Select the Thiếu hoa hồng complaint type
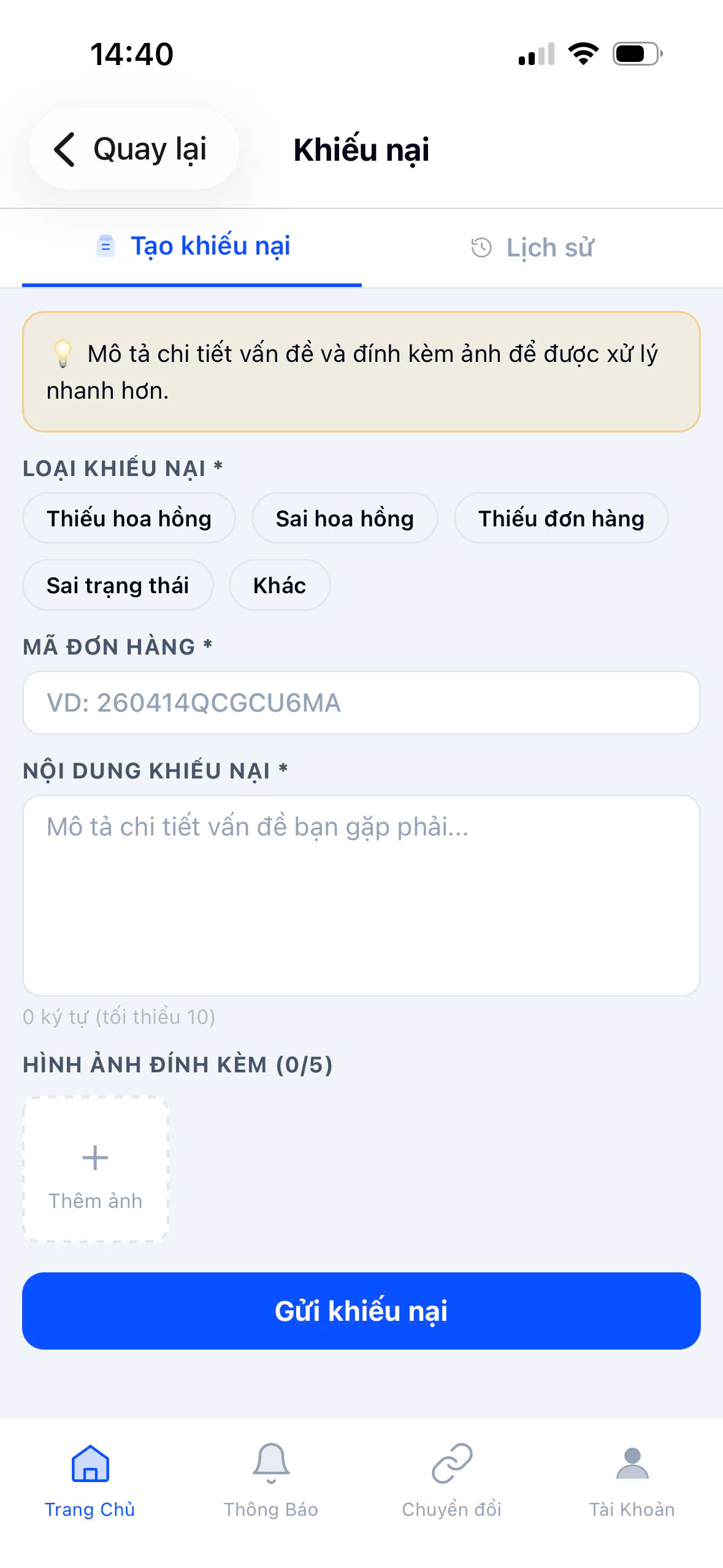The width and height of the screenshot is (723, 1568). 128,518
